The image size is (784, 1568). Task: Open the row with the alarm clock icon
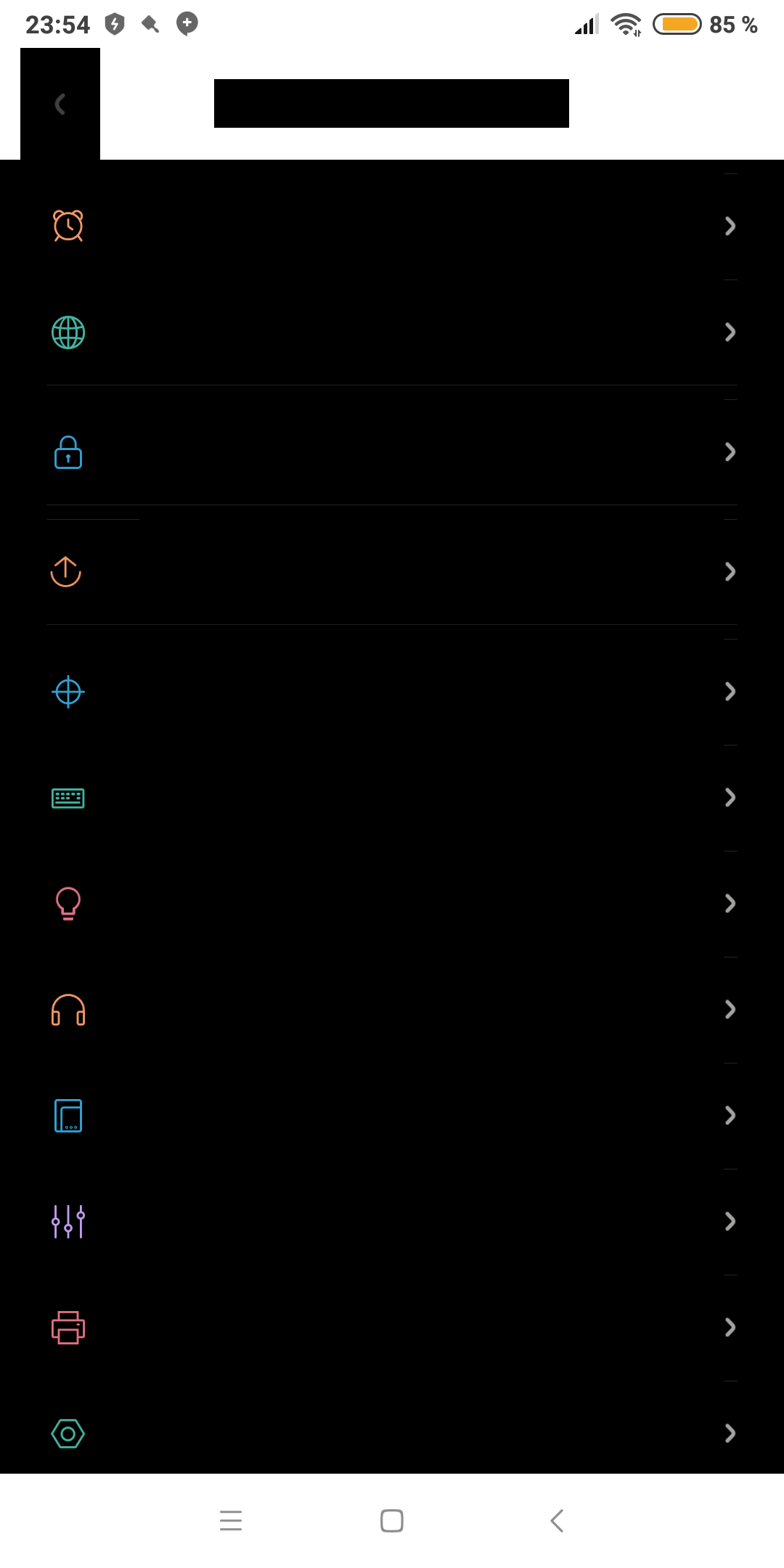(392, 226)
